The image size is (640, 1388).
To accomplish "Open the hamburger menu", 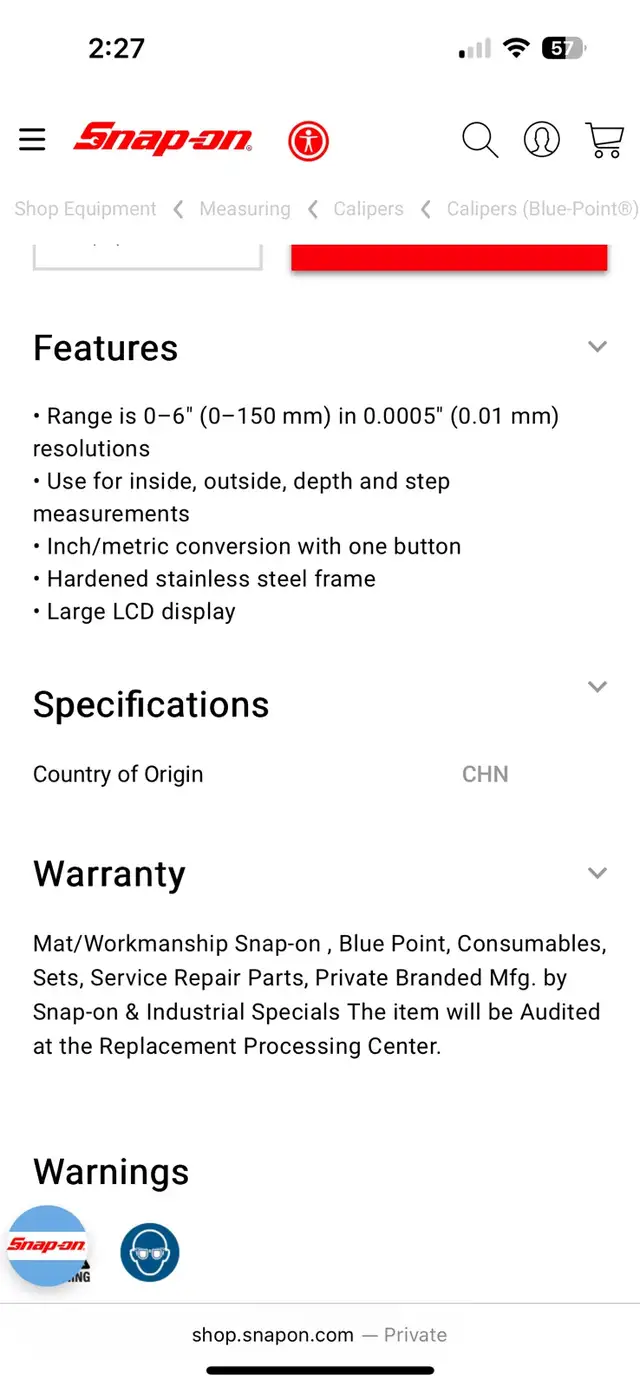I will 32,140.
